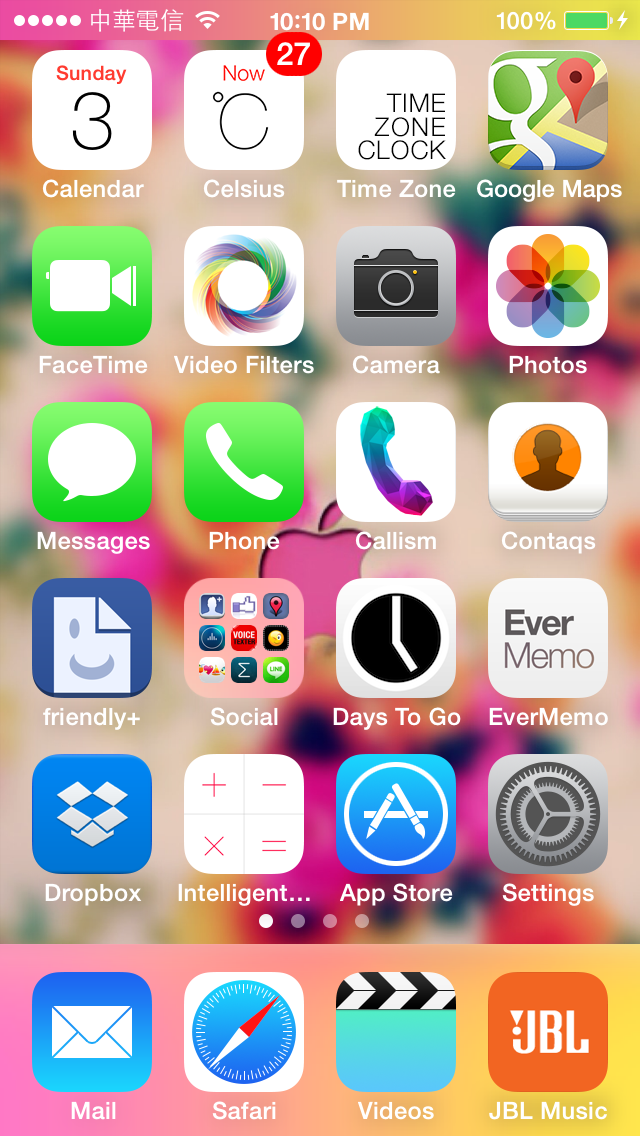
Task: Launch Google Maps
Action: pyautogui.click(x=548, y=110)
